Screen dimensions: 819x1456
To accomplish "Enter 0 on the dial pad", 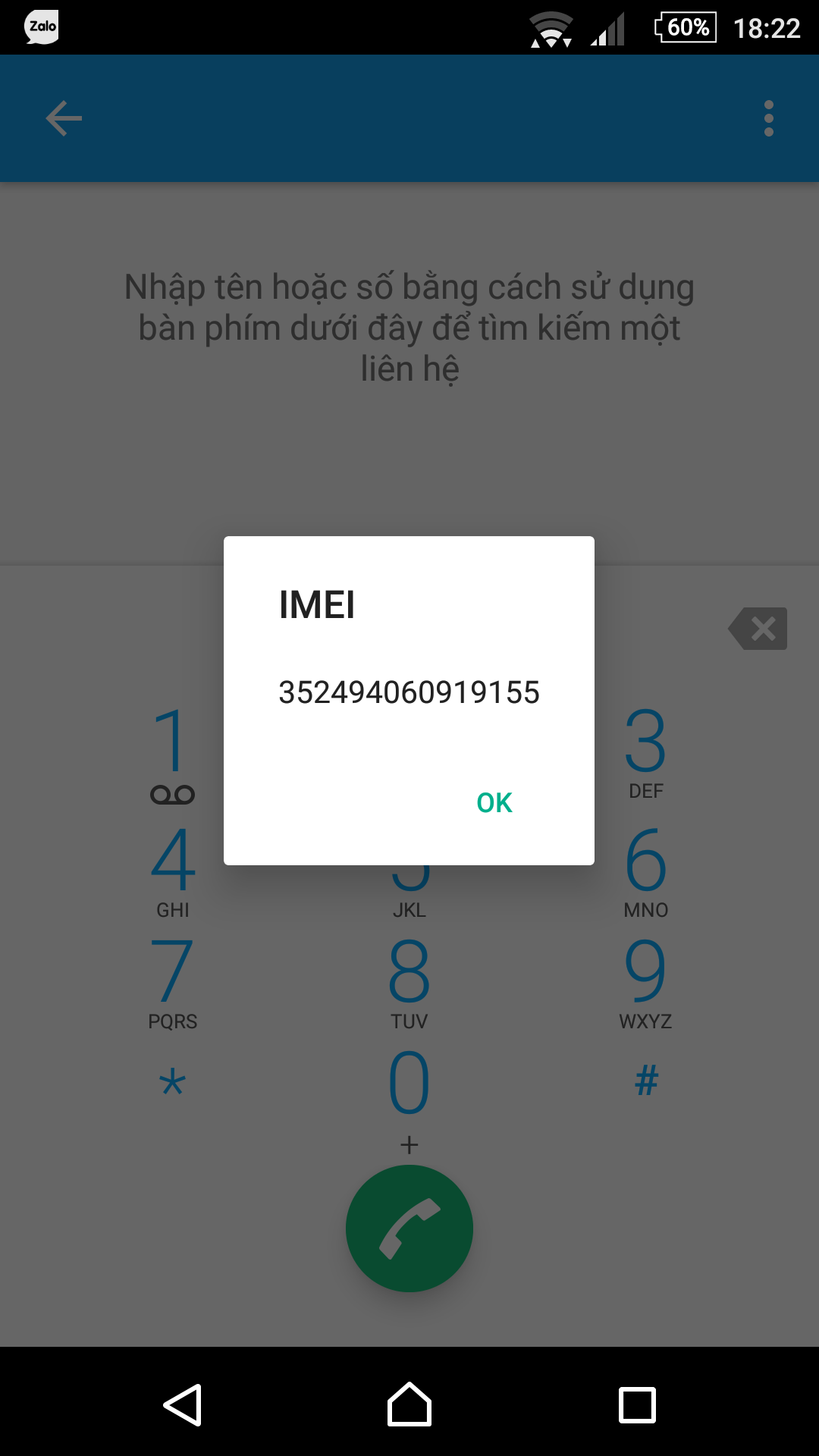I will [409, 1100].
